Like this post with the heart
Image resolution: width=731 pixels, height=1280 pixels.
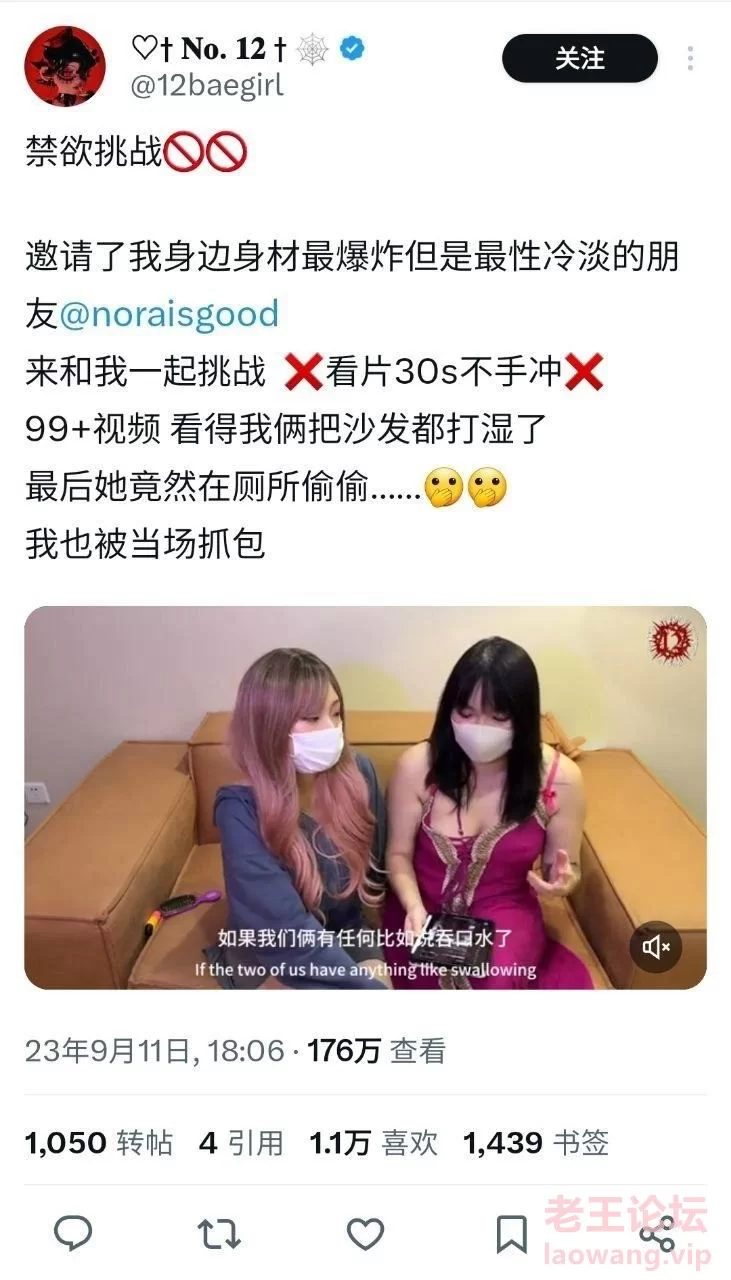click(x=365, y=1235)
